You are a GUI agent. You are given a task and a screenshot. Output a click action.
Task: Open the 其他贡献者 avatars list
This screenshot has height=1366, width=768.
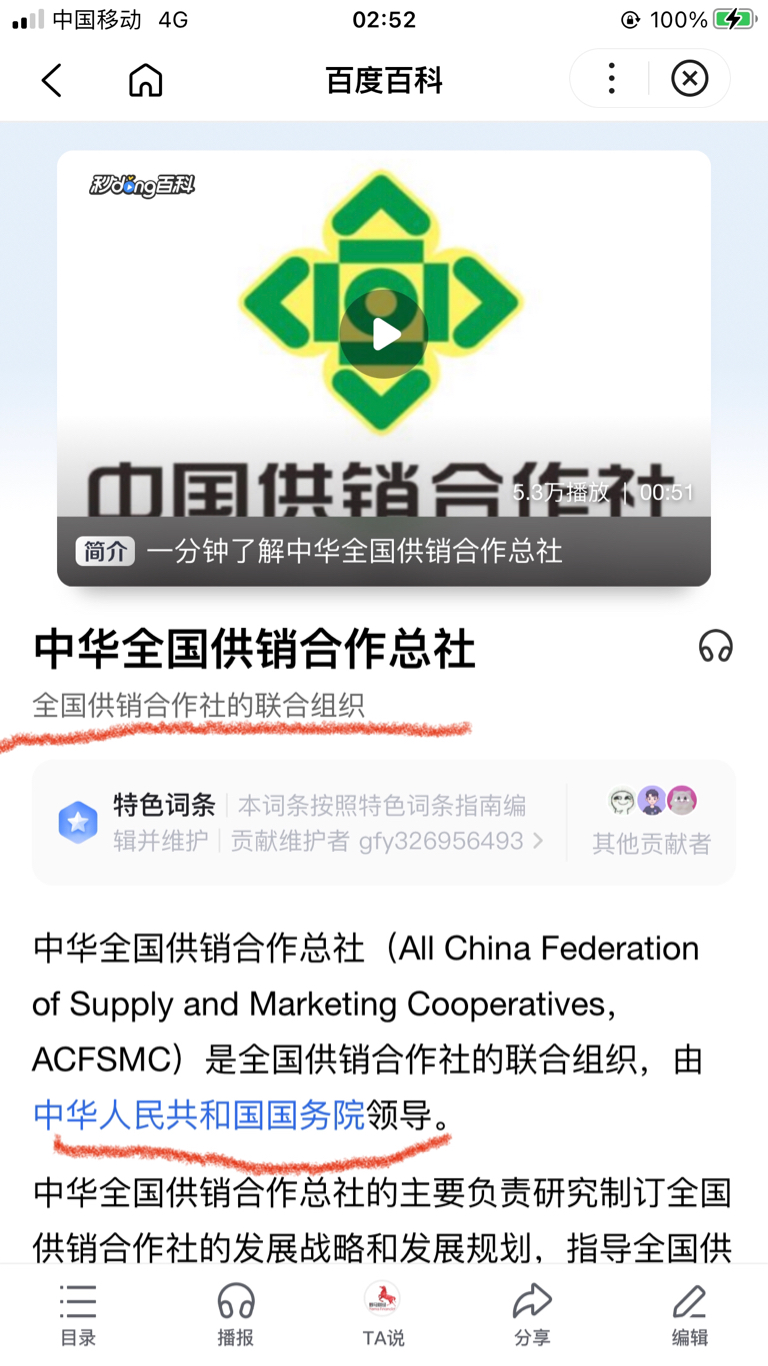click(651, 800)
